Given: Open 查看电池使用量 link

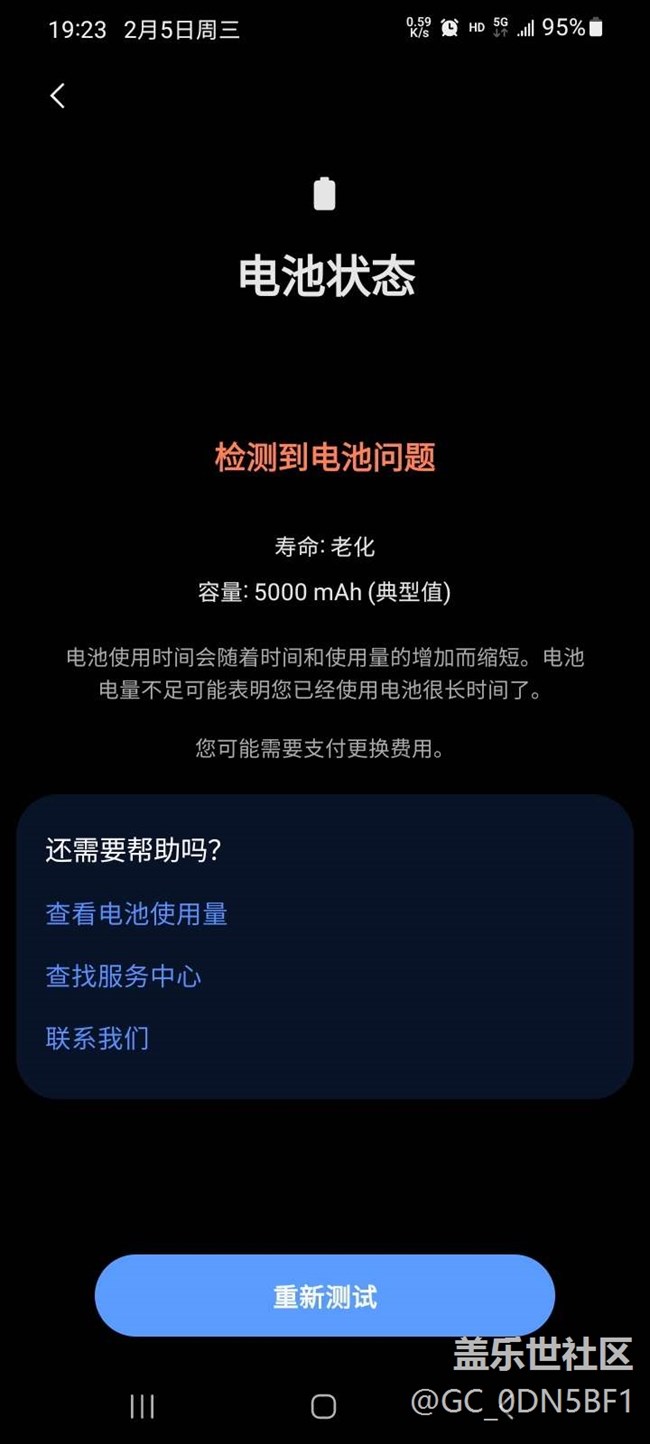Looking at the screenshot, I should [137, 914].
